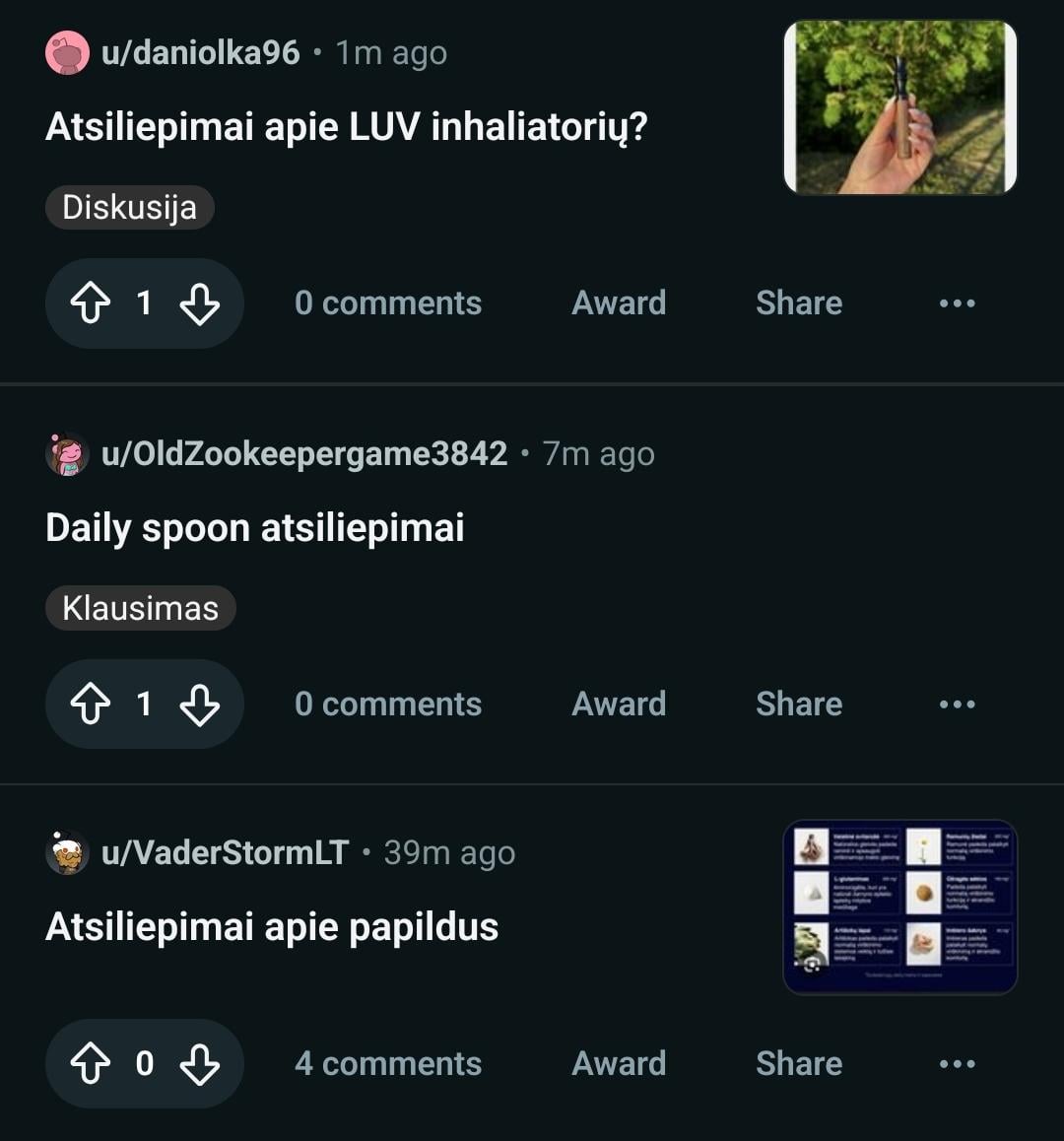Downvote the LUV inhaliatorių post

pos(199,303)
